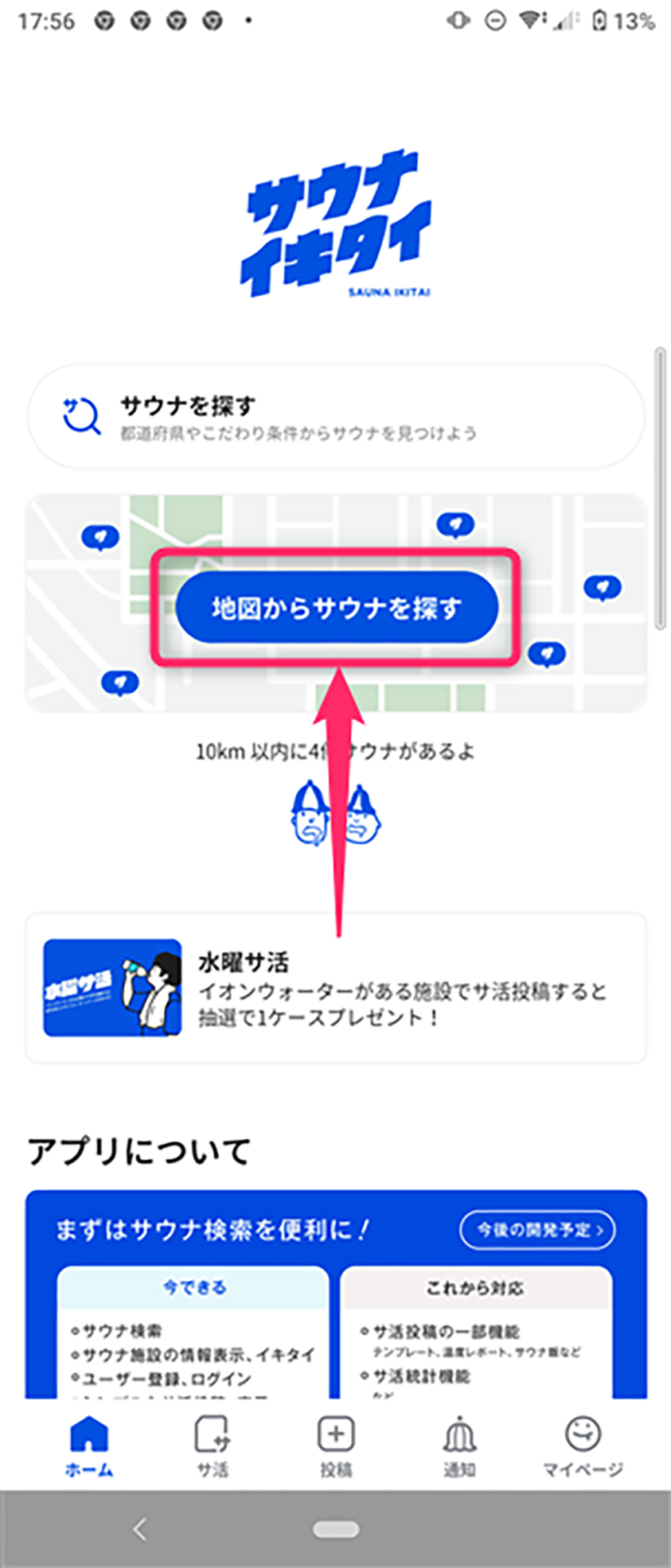The image size is (671, 1568).
Task: Switch to the サ活 tab
Action: pos(213,1445)
